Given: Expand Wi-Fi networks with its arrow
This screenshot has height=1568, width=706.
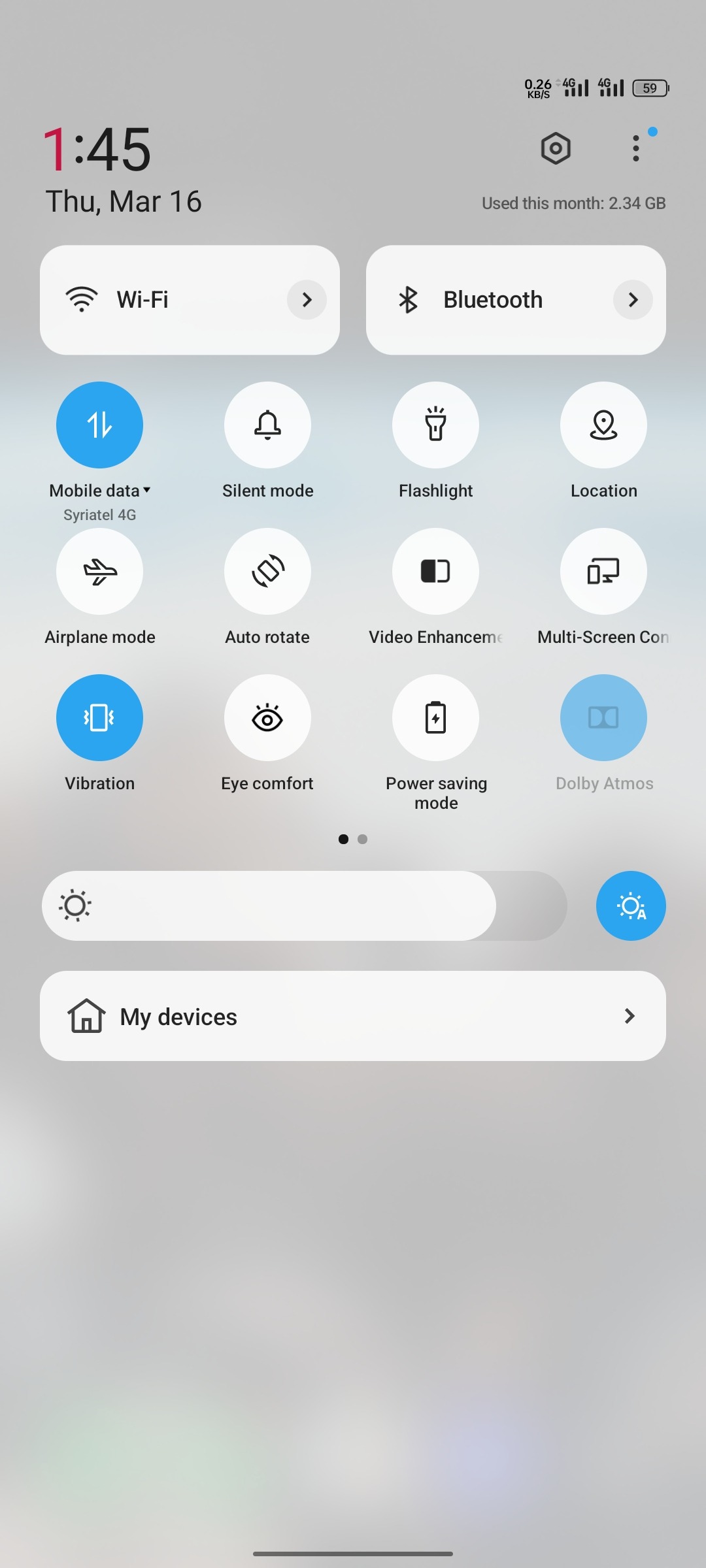Looking at the screenshot, I should pos(307,300).
